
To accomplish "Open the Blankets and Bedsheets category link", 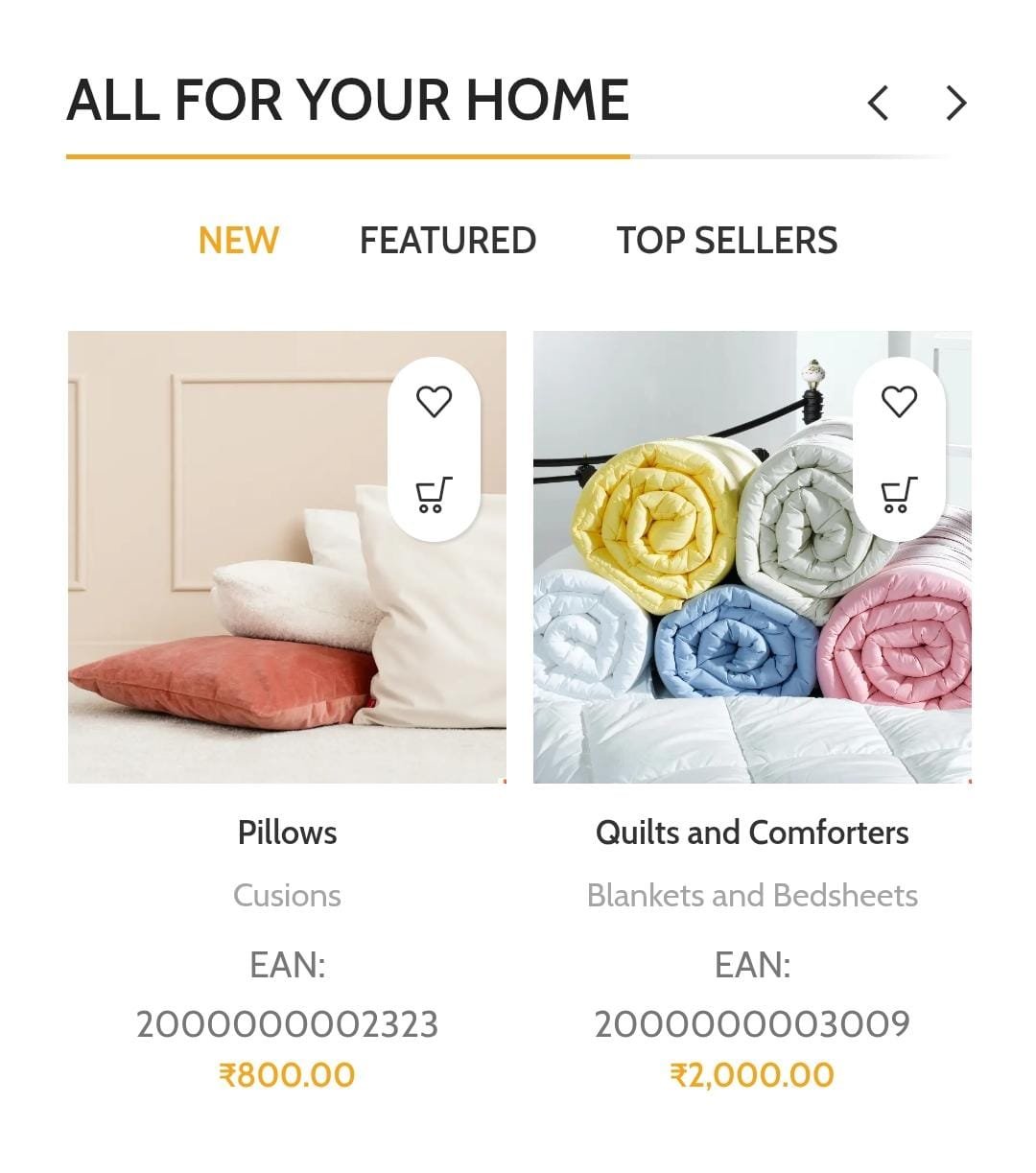I will (x=752, y=896).
